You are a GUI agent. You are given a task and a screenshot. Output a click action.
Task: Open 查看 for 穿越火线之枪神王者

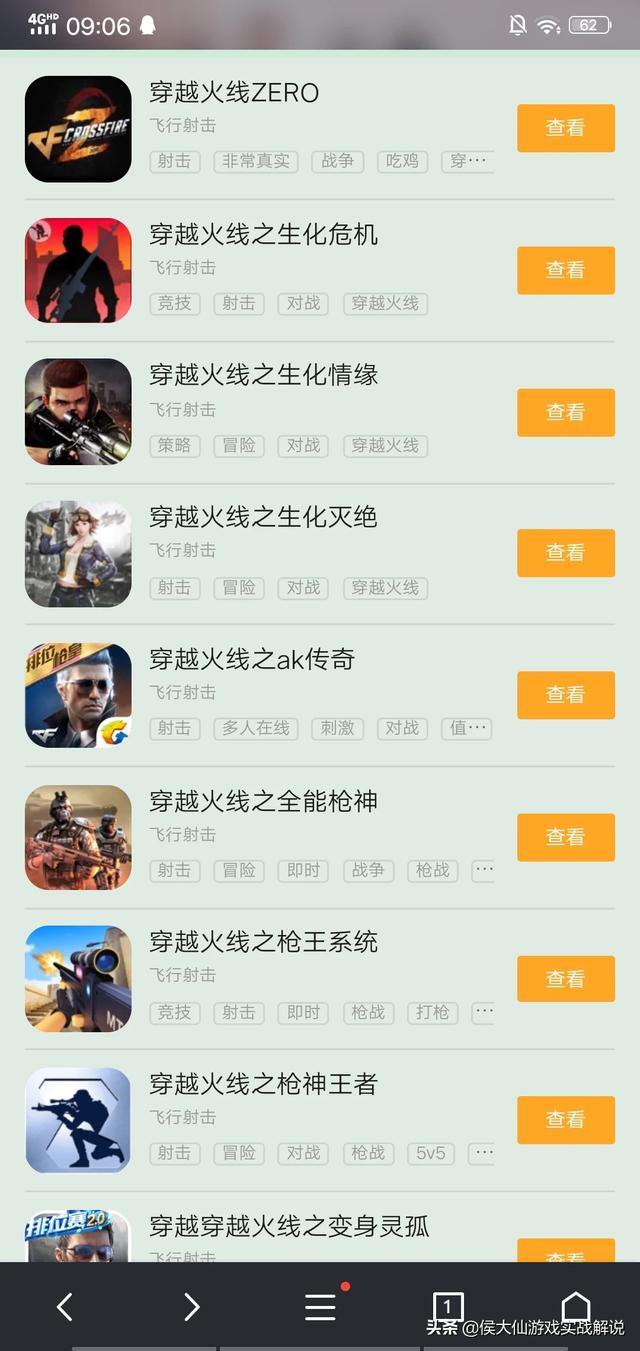565,1120
